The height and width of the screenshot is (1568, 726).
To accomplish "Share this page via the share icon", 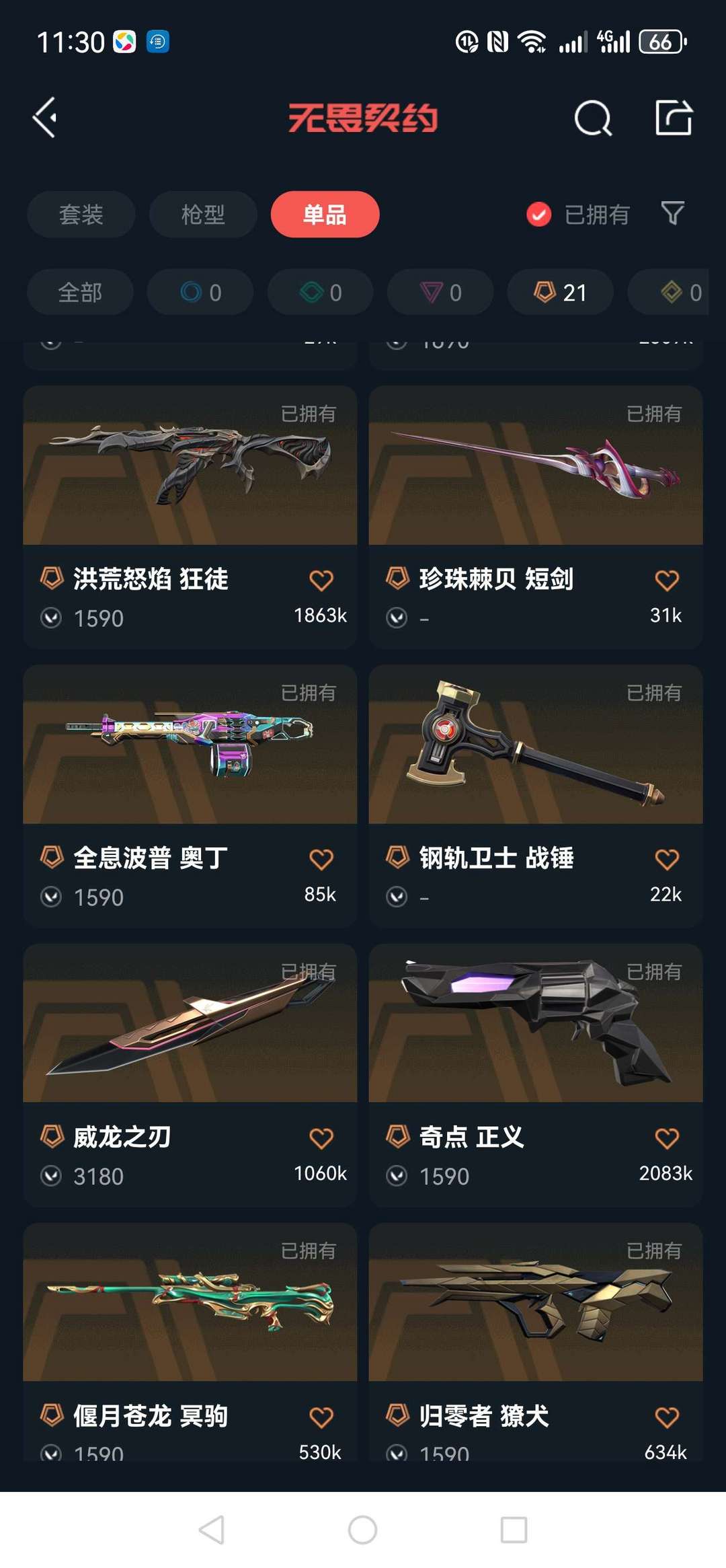I will (x=674, y=118).
